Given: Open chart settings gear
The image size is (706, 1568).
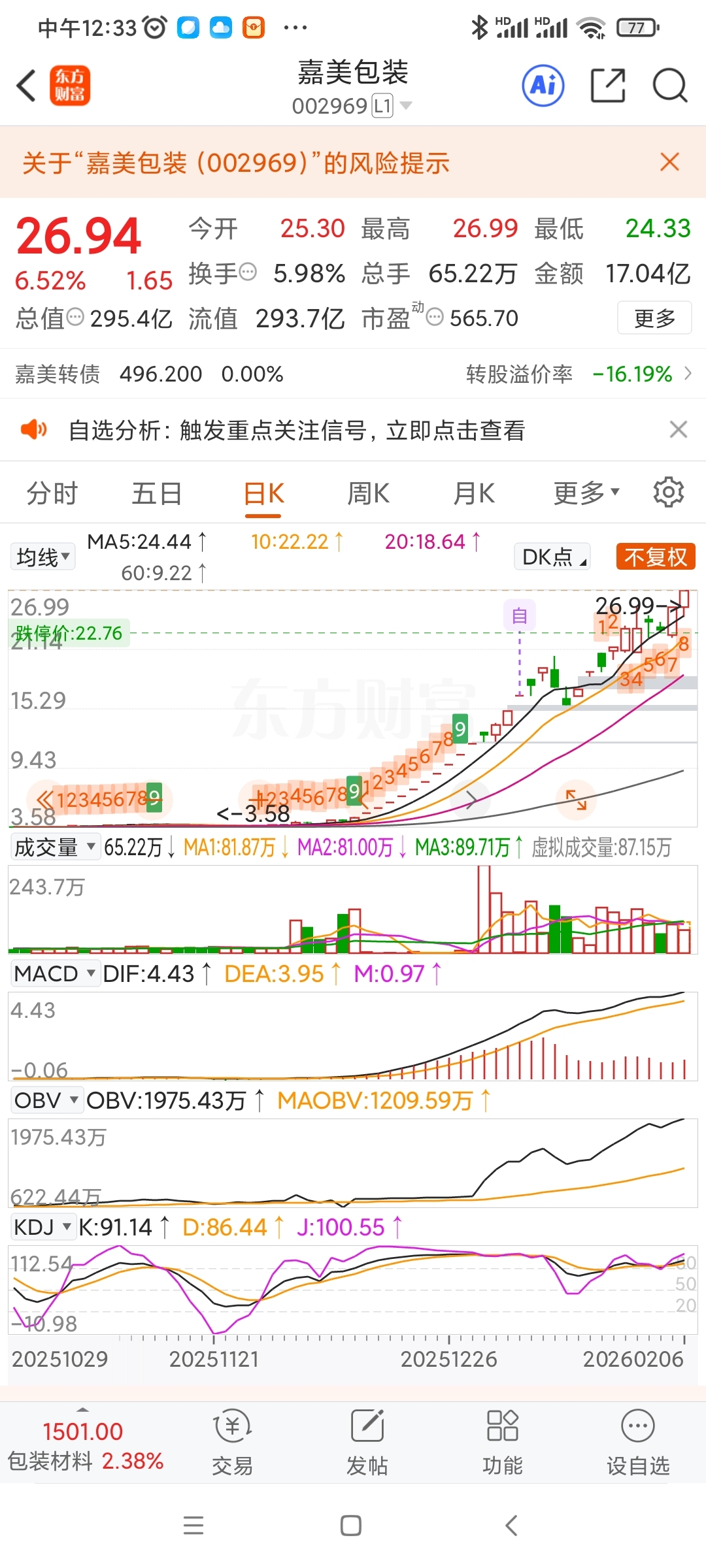Looking at the screenshot, I should tap(668, 492).
